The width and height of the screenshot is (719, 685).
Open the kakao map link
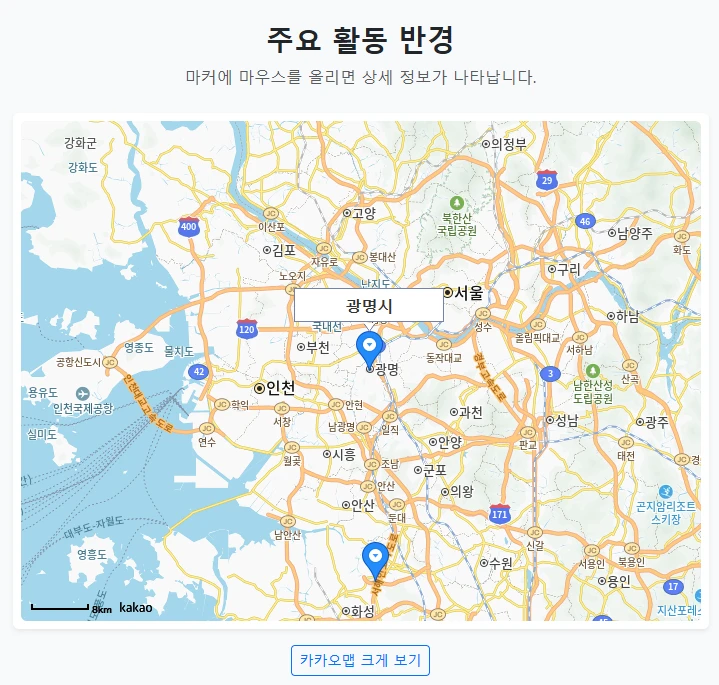click(x=136, y=607)
